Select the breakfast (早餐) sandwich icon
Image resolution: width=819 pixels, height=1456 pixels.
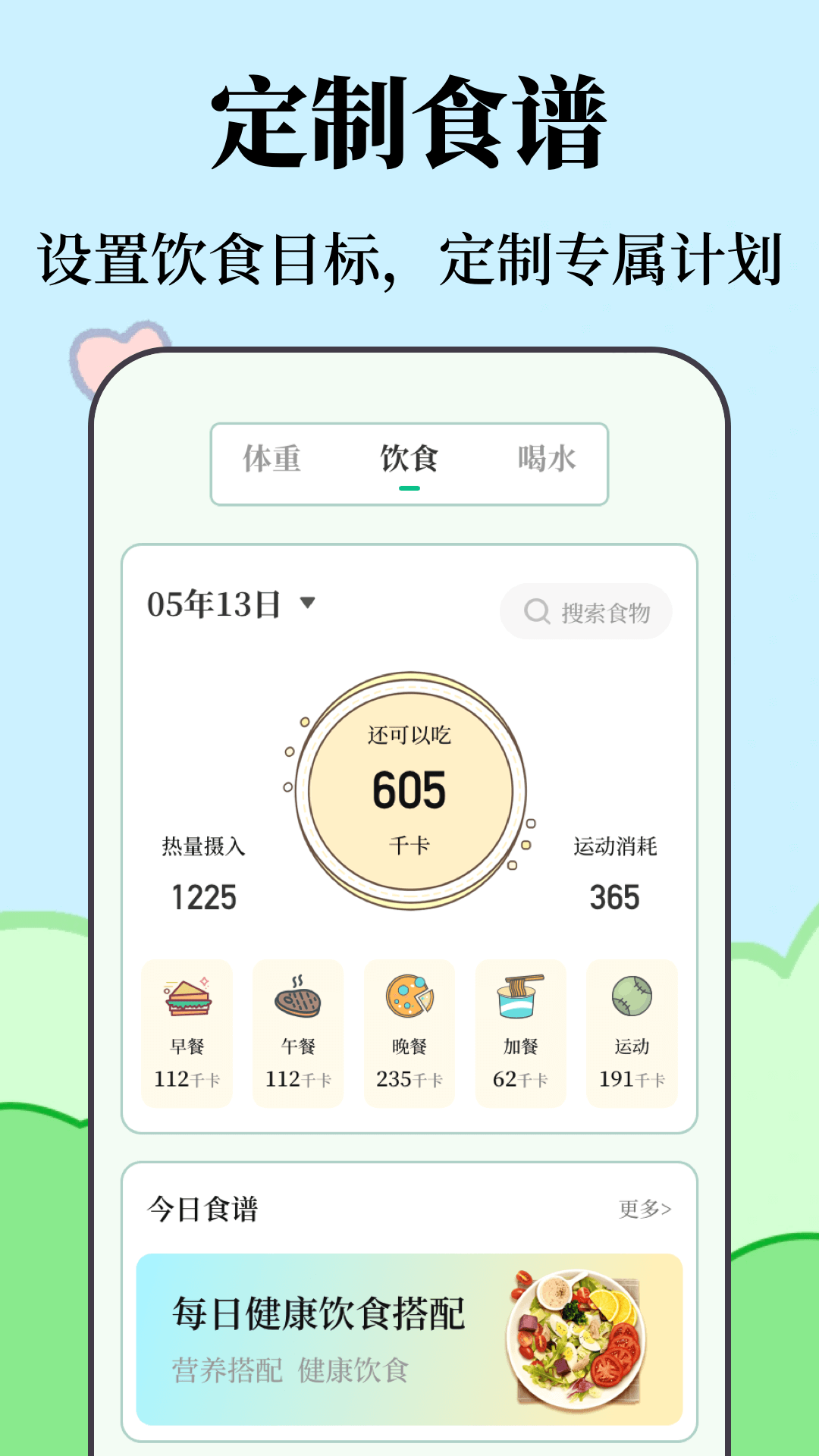pyautogui.click(x=187, y=997)
